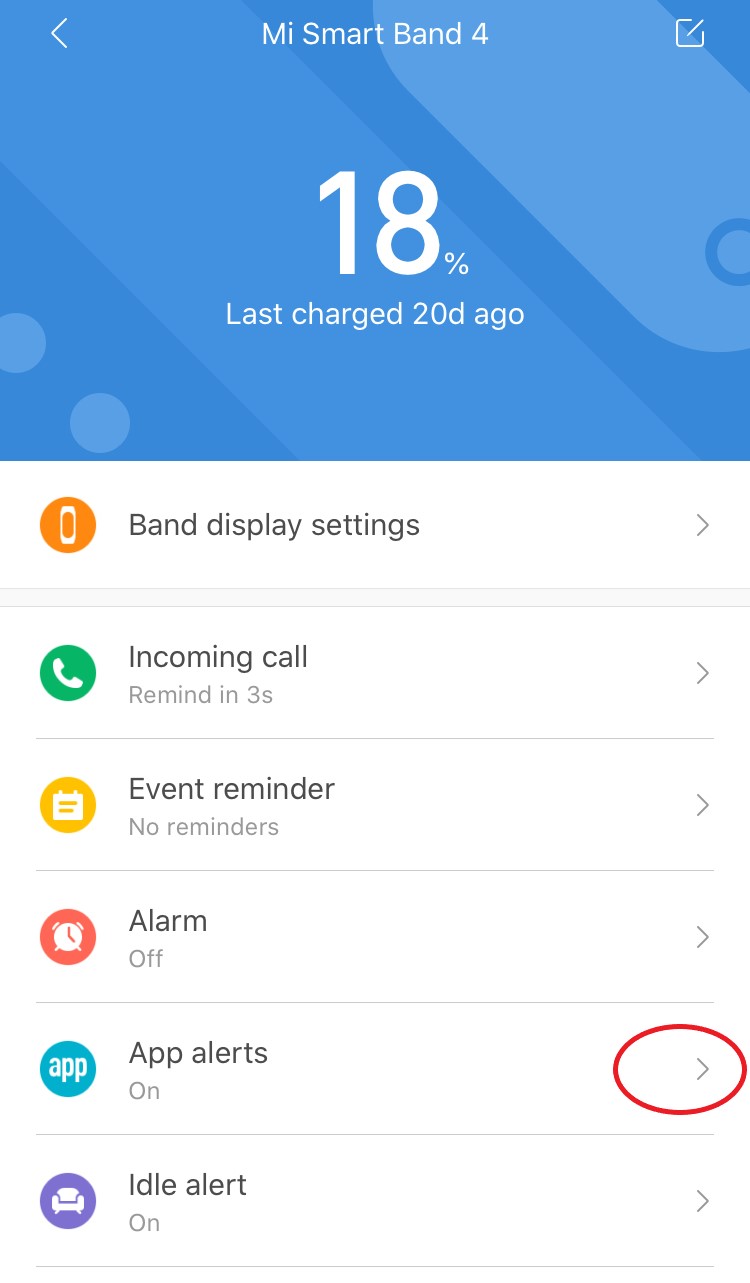Open Incoming call settings

(375, 673)
